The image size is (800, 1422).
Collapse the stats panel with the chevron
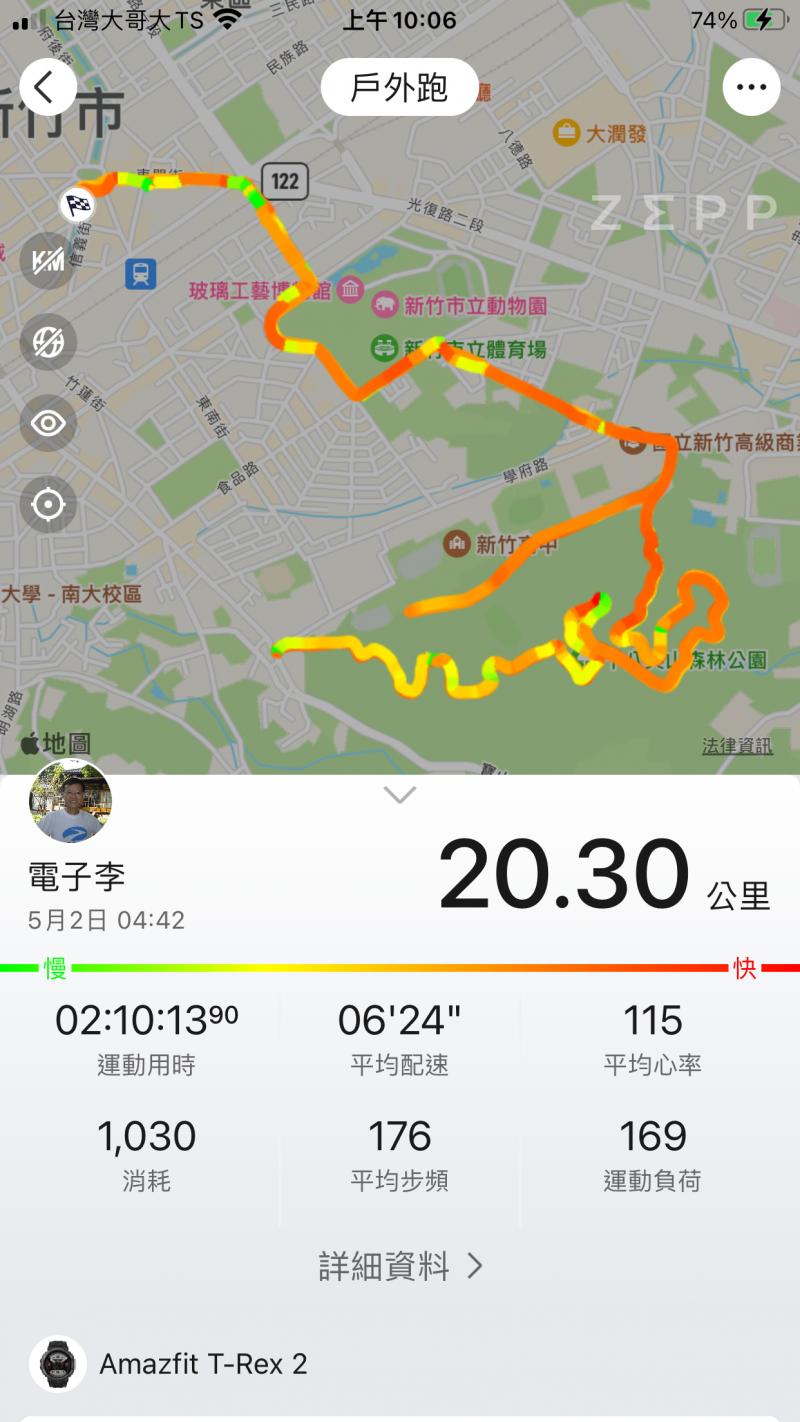tap(400, 796)
